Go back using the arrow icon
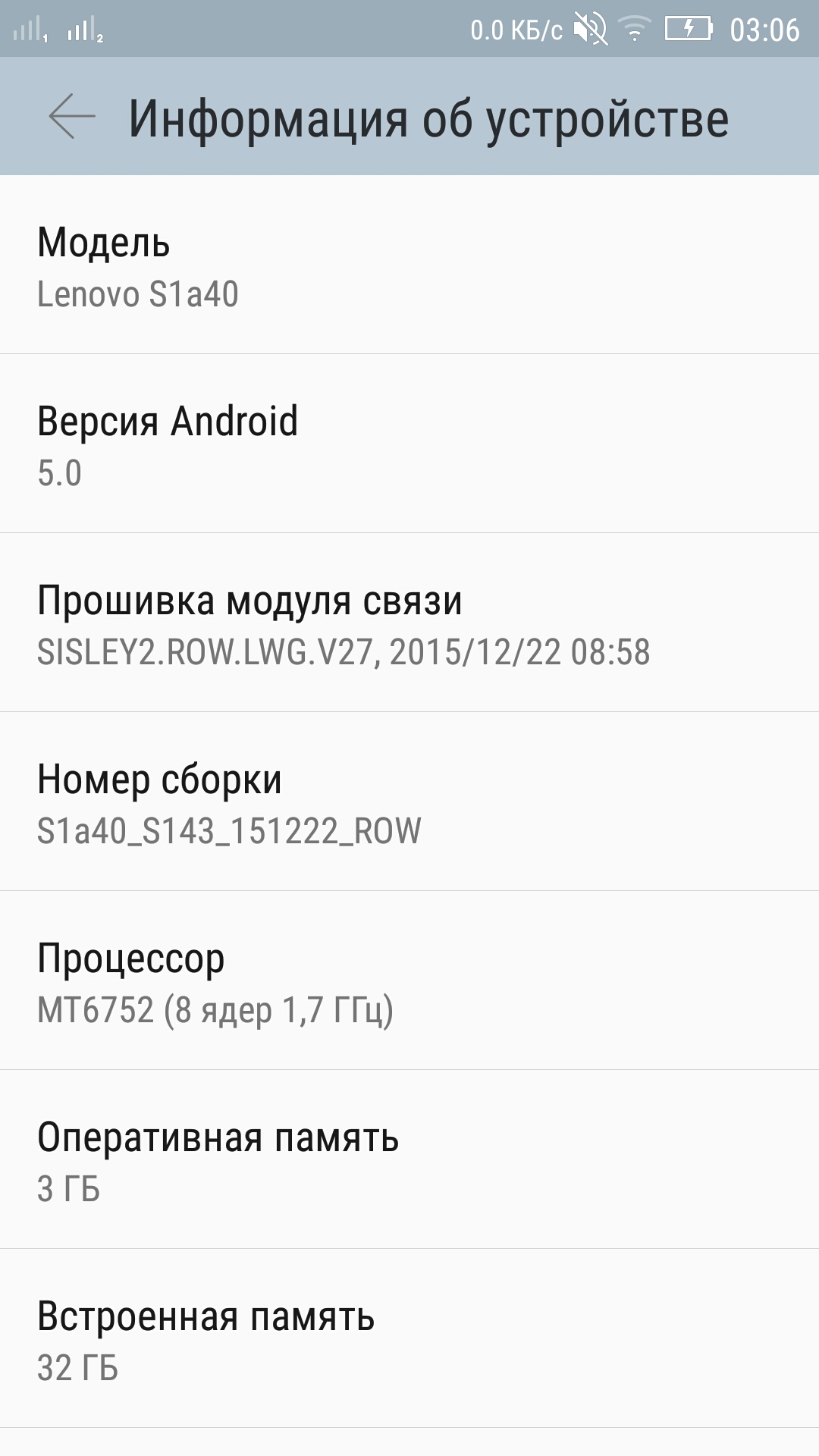The height and width of the screenshot is (1456, 819). 72,117
